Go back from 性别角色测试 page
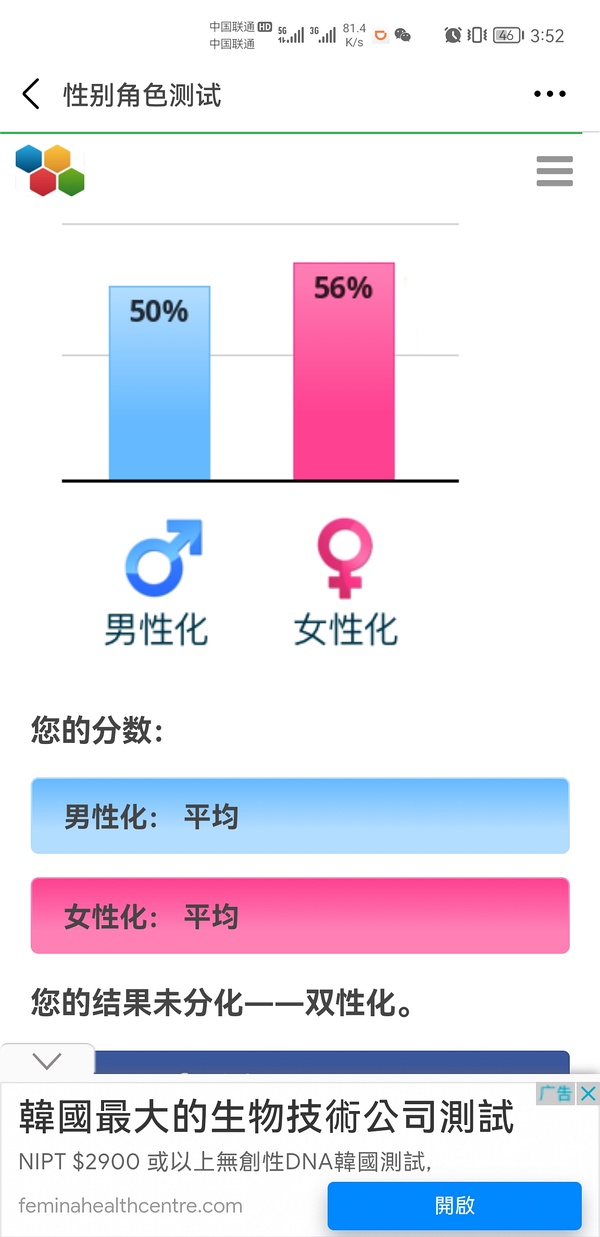Image resolution: width=600 pixels, height=1237 pixels. [x=31, y=95]
